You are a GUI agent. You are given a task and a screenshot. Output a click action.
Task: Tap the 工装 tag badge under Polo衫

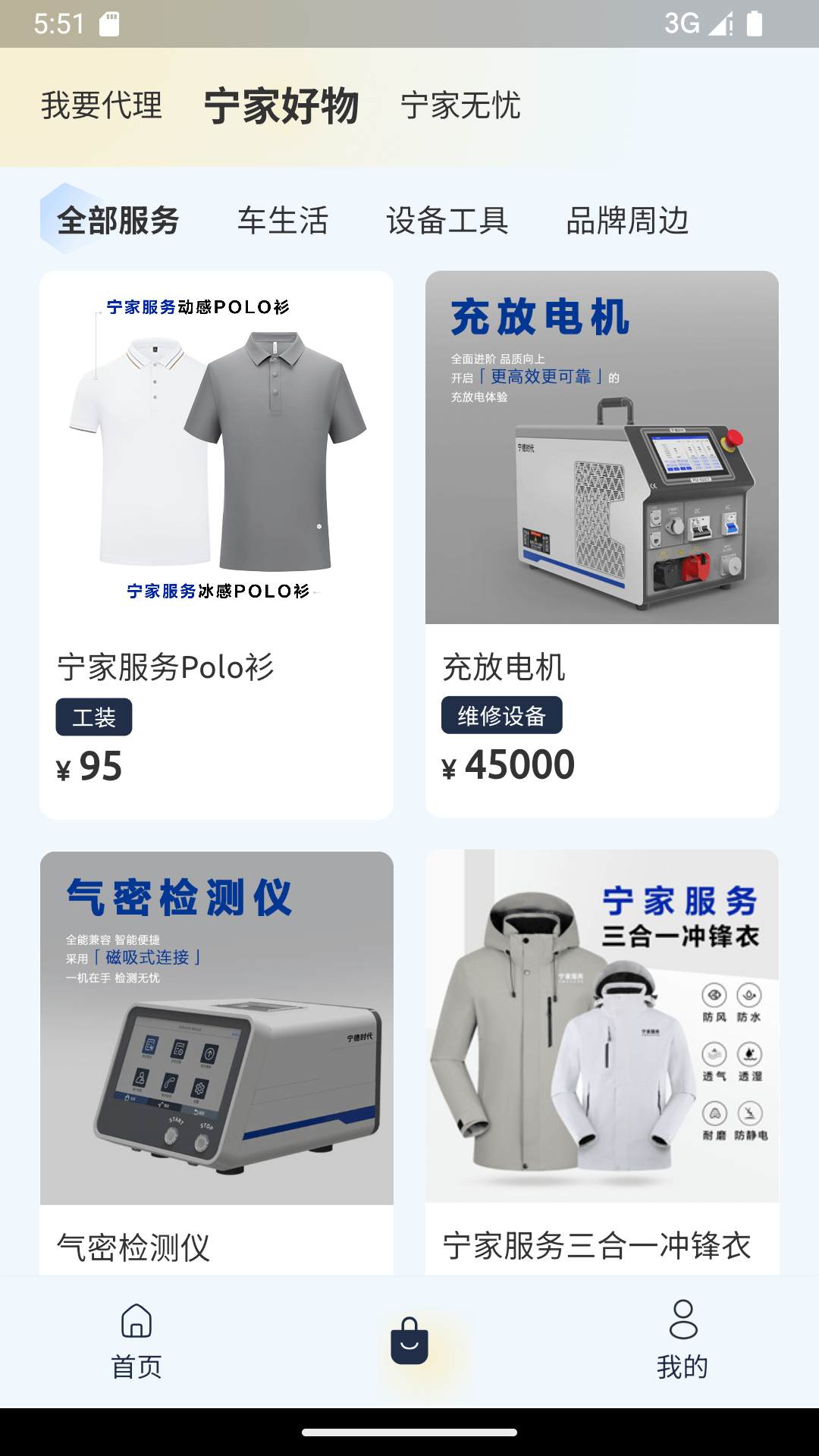(93, 717)
